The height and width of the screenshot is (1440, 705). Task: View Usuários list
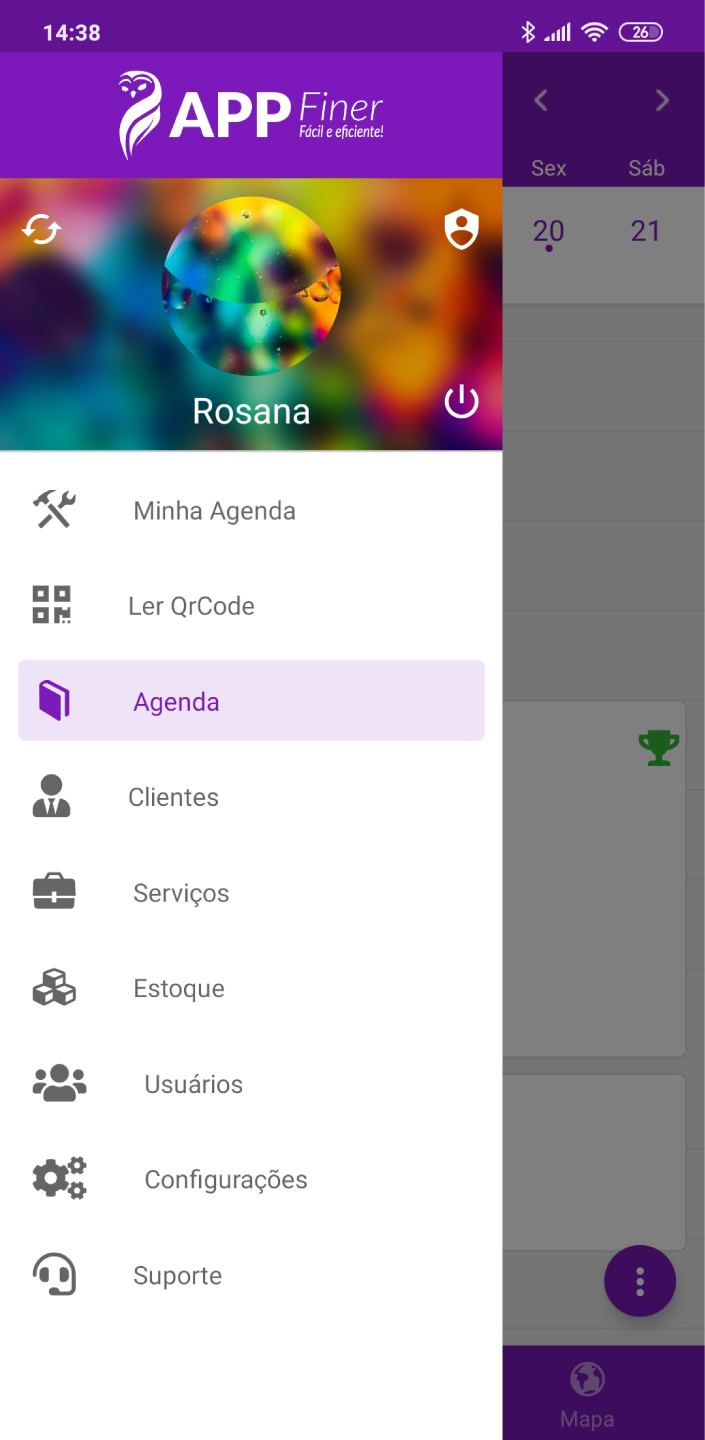[193, 1084]
